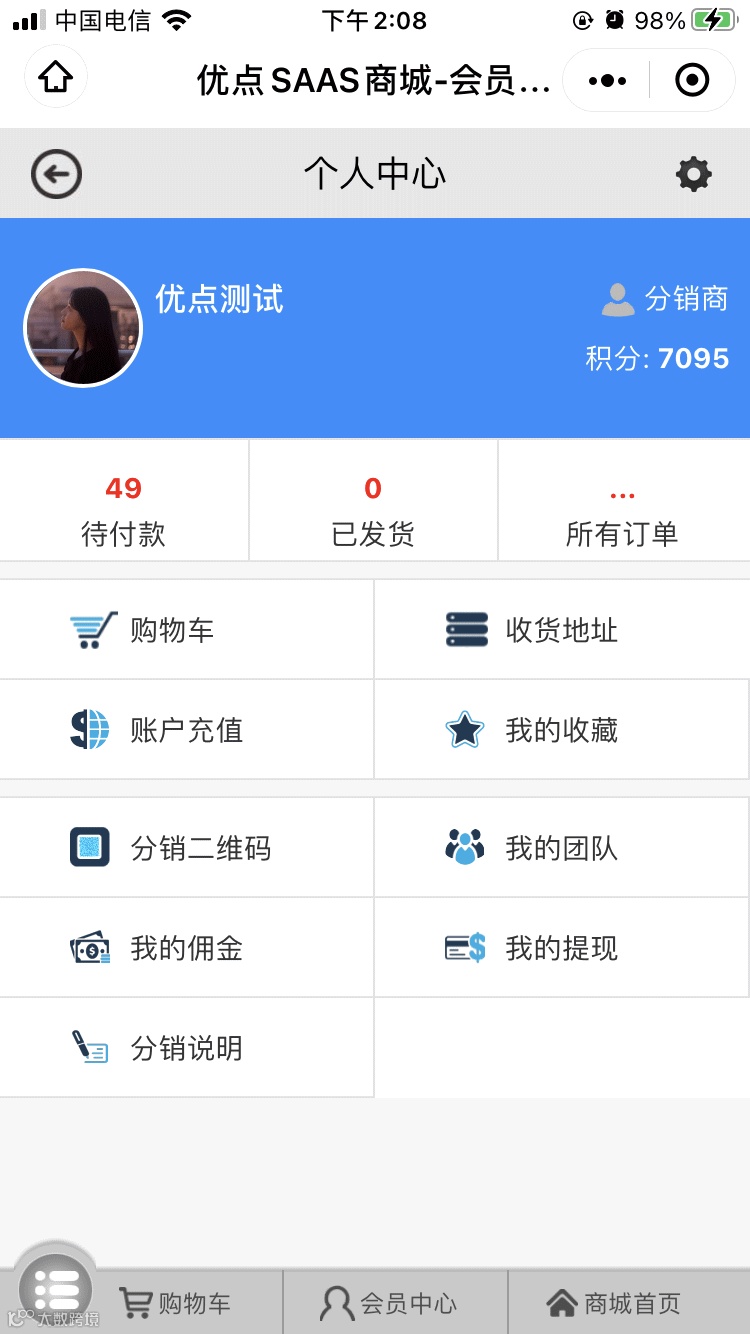Show the 分销二维码 distribution QR code

click(x=186, y=848)
